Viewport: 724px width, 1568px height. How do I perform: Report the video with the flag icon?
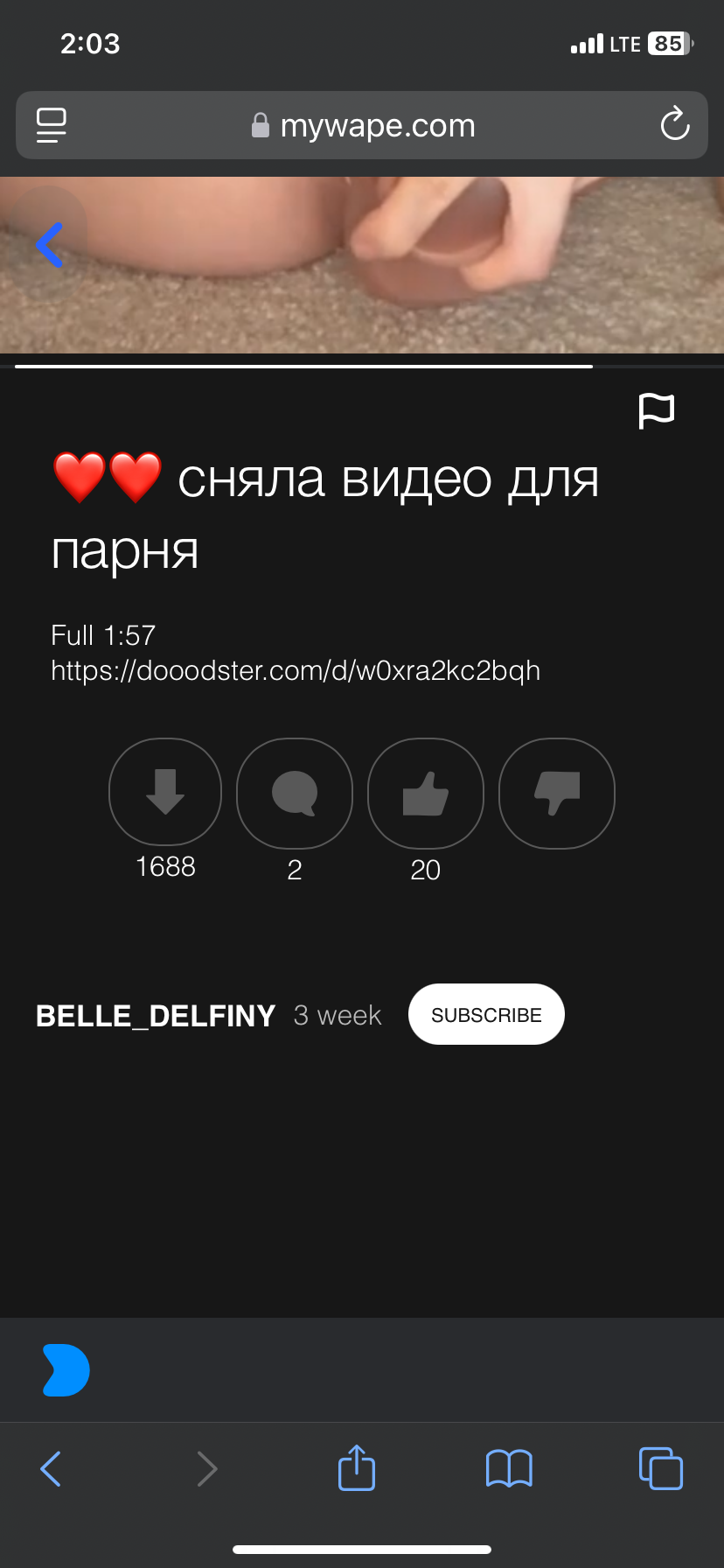click(x=657, y=410)
